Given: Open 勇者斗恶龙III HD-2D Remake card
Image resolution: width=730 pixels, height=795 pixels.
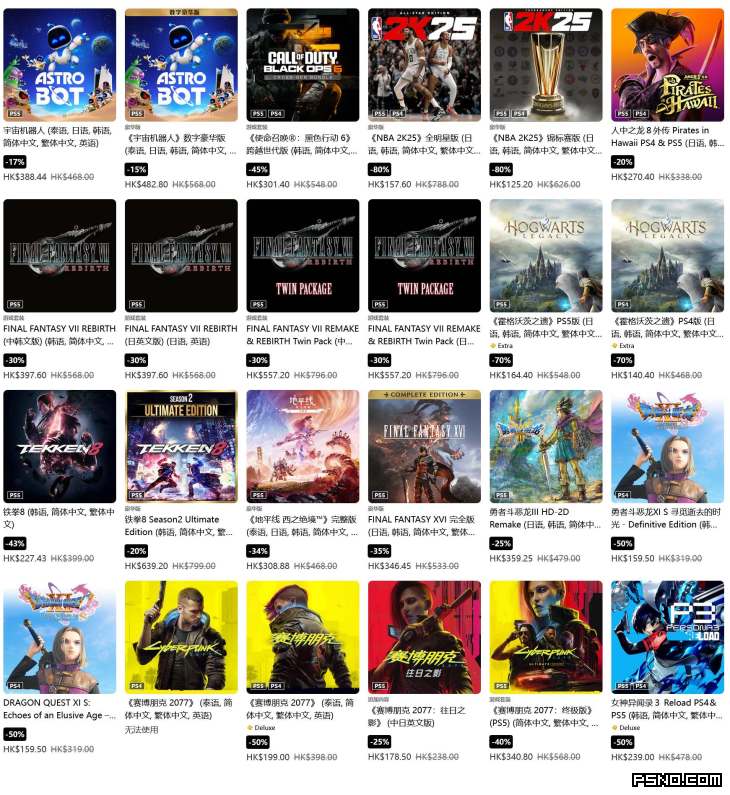Looking at the screenshot, I should pos(546,447).
